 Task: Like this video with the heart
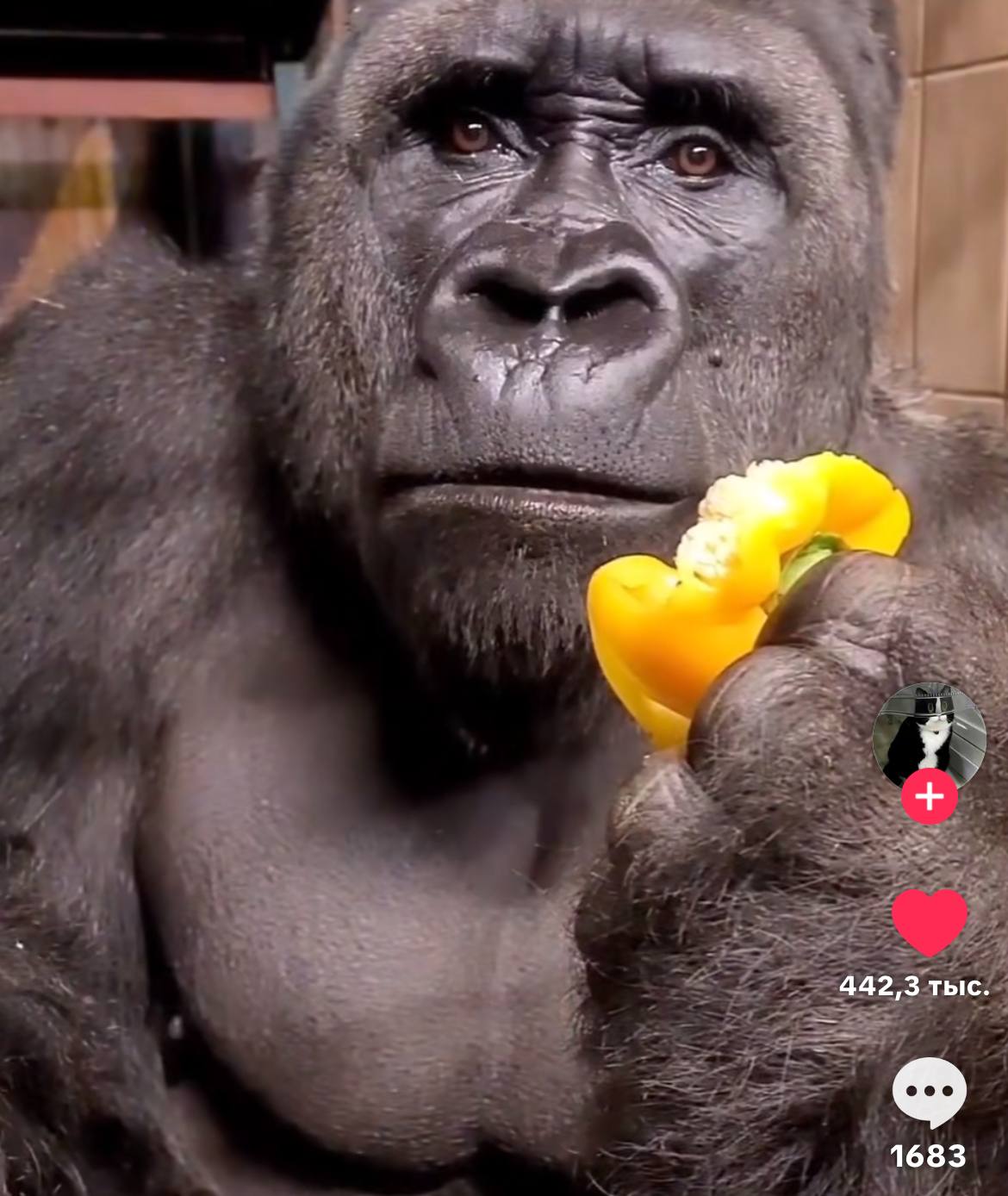(929, 922)
